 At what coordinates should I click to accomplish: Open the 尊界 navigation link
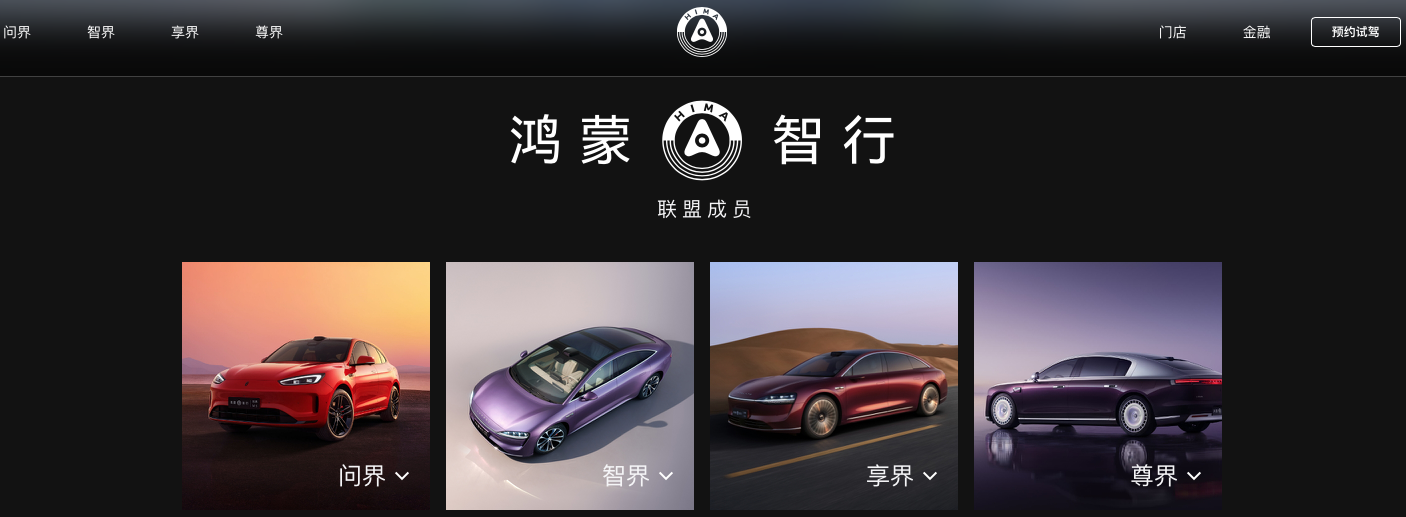269,32
